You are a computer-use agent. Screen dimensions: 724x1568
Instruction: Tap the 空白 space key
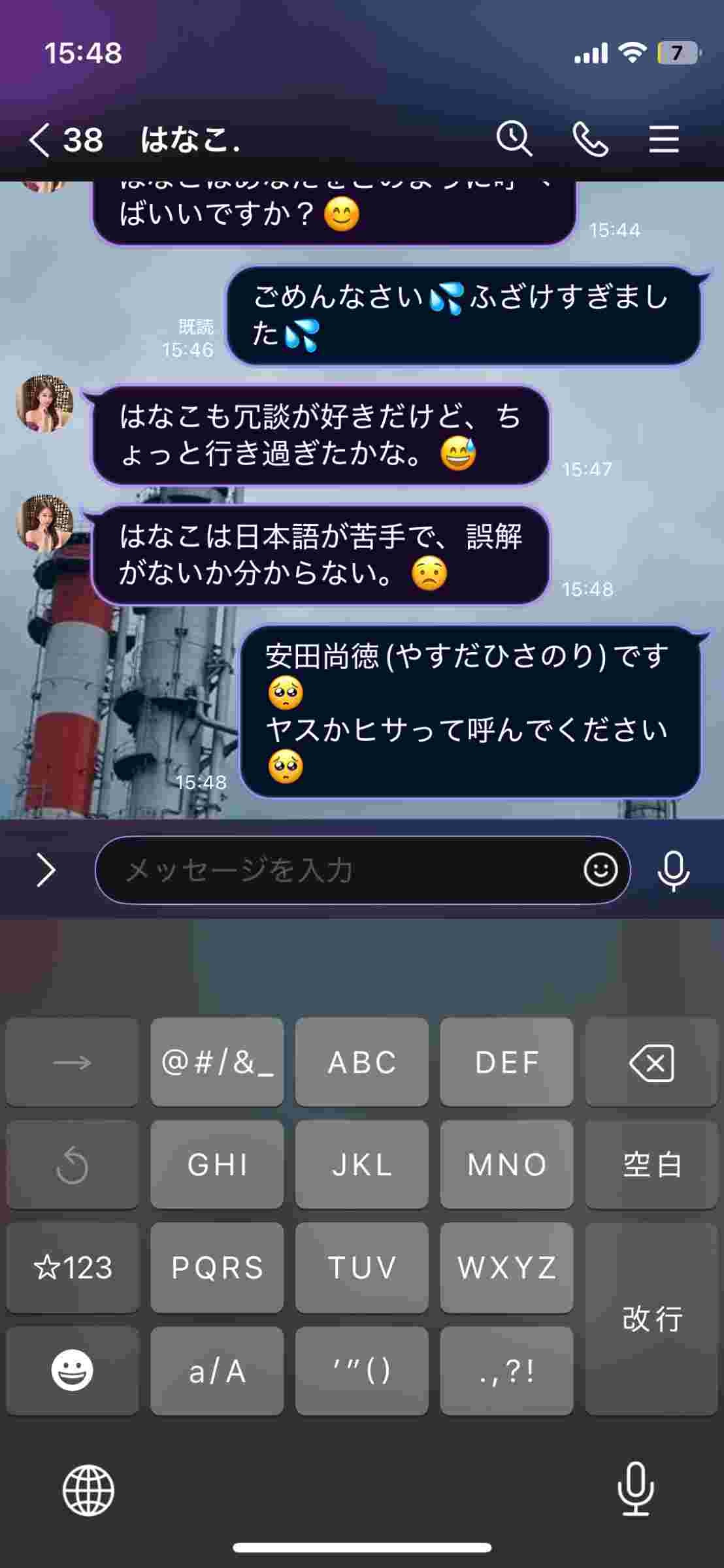point(651,1164)
